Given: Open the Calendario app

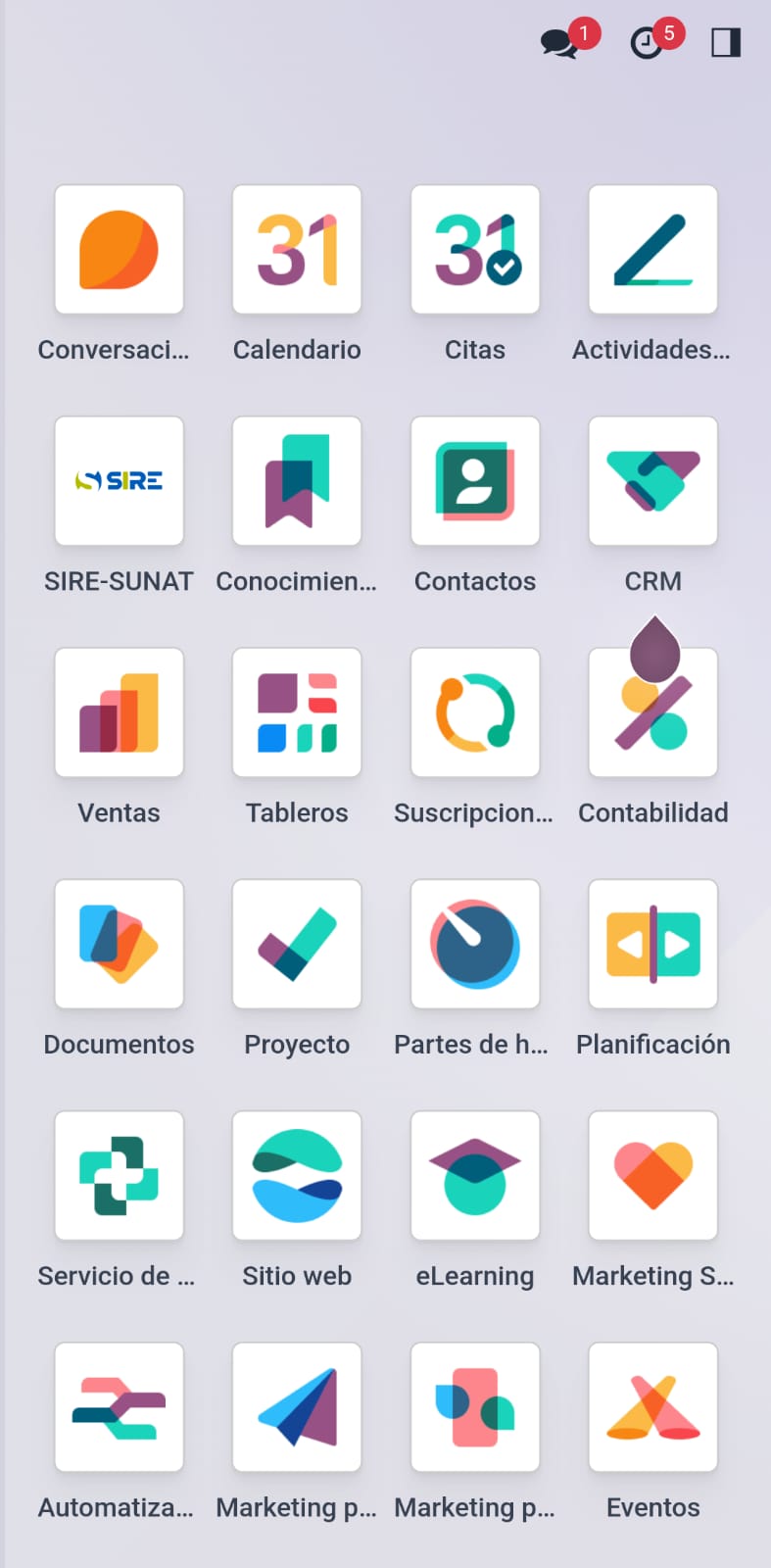Looking at the screenshot, I should click(297, 250).
